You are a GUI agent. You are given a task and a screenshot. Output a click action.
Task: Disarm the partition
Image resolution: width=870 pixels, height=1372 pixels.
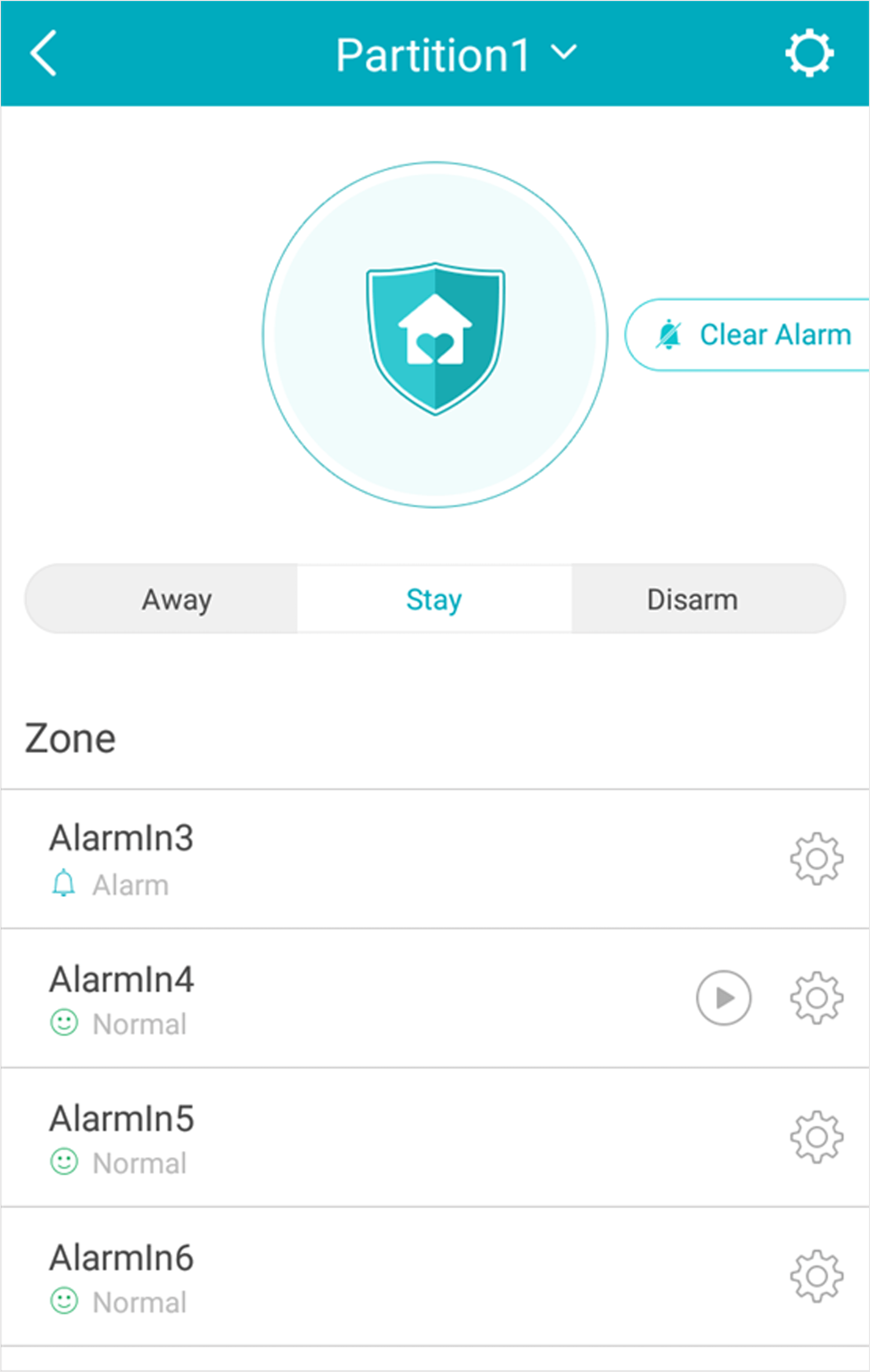[x=692, y=599]
